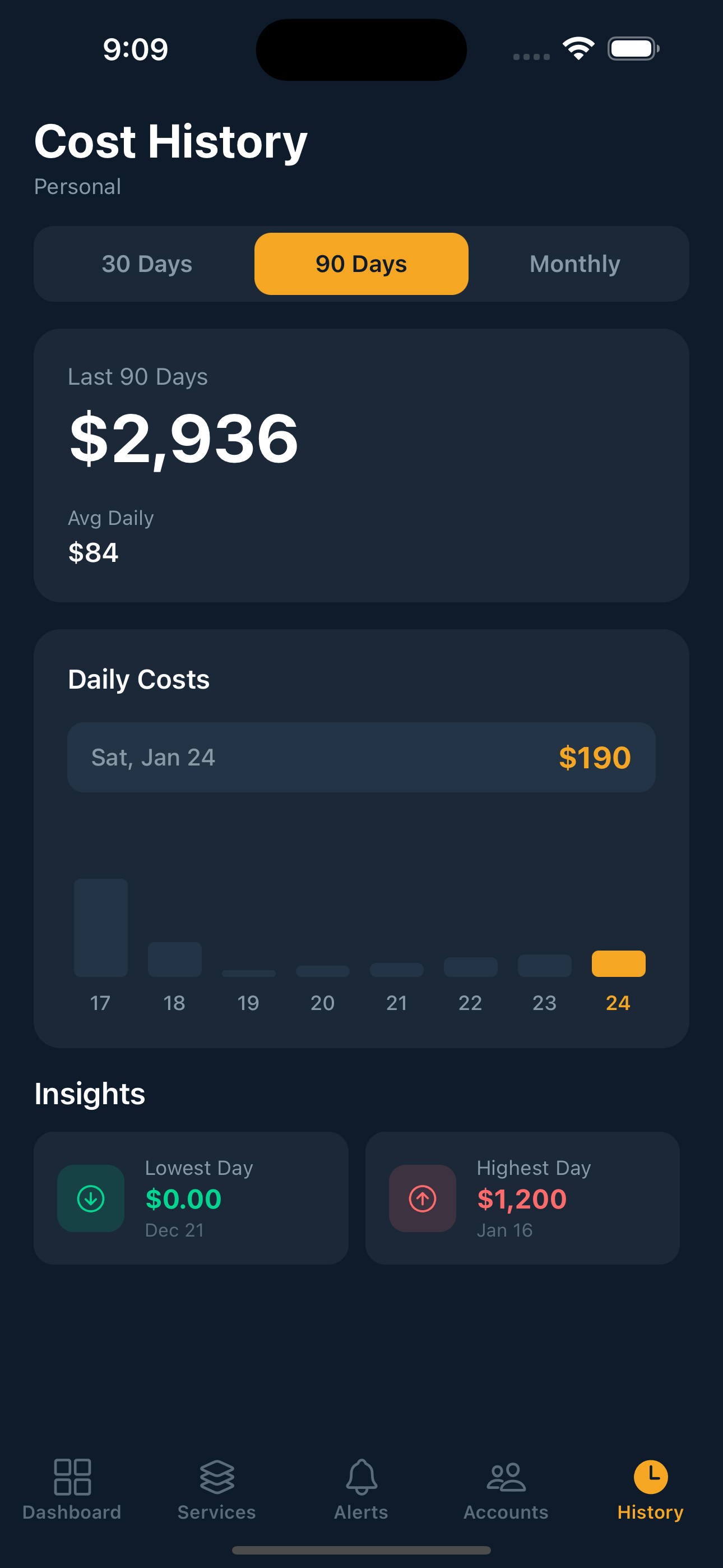Viewport: 723px width, 1568px height.
Task: Tap the green Lowest Day arrow icon
Action: (x=91, y=1198)
